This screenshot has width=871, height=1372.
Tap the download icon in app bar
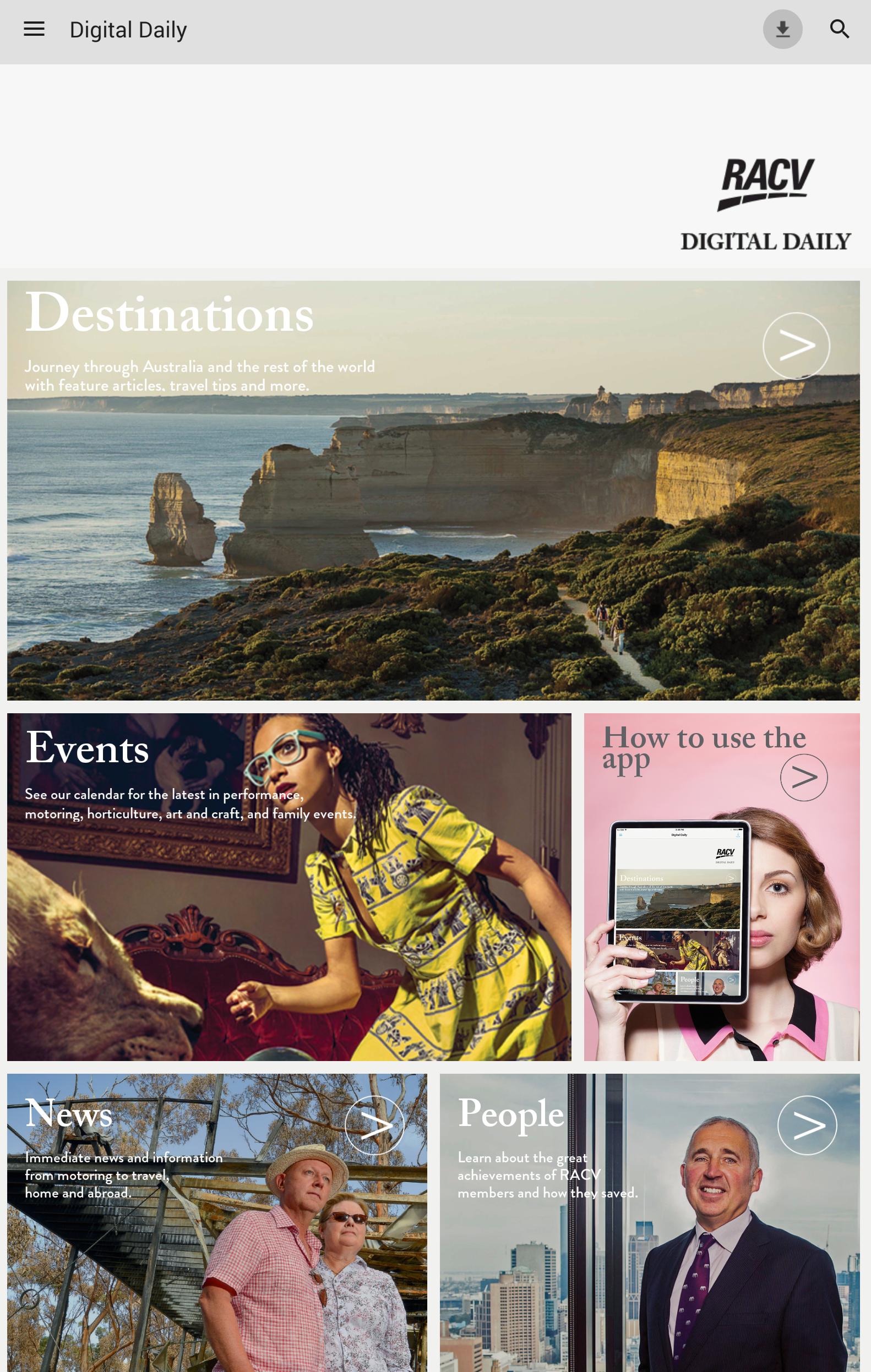[783, 29]
